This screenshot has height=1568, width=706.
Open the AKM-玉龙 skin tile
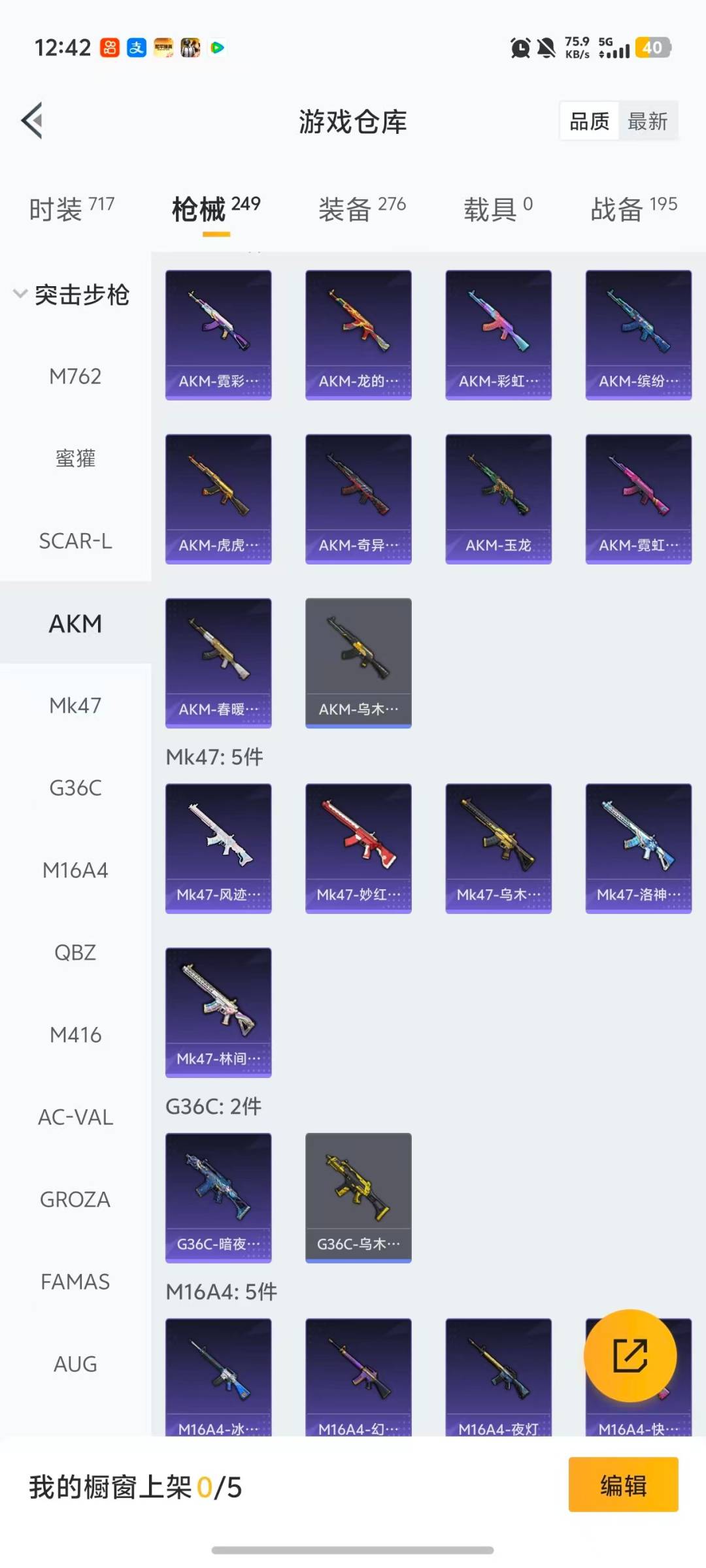[x=498, y=498]
